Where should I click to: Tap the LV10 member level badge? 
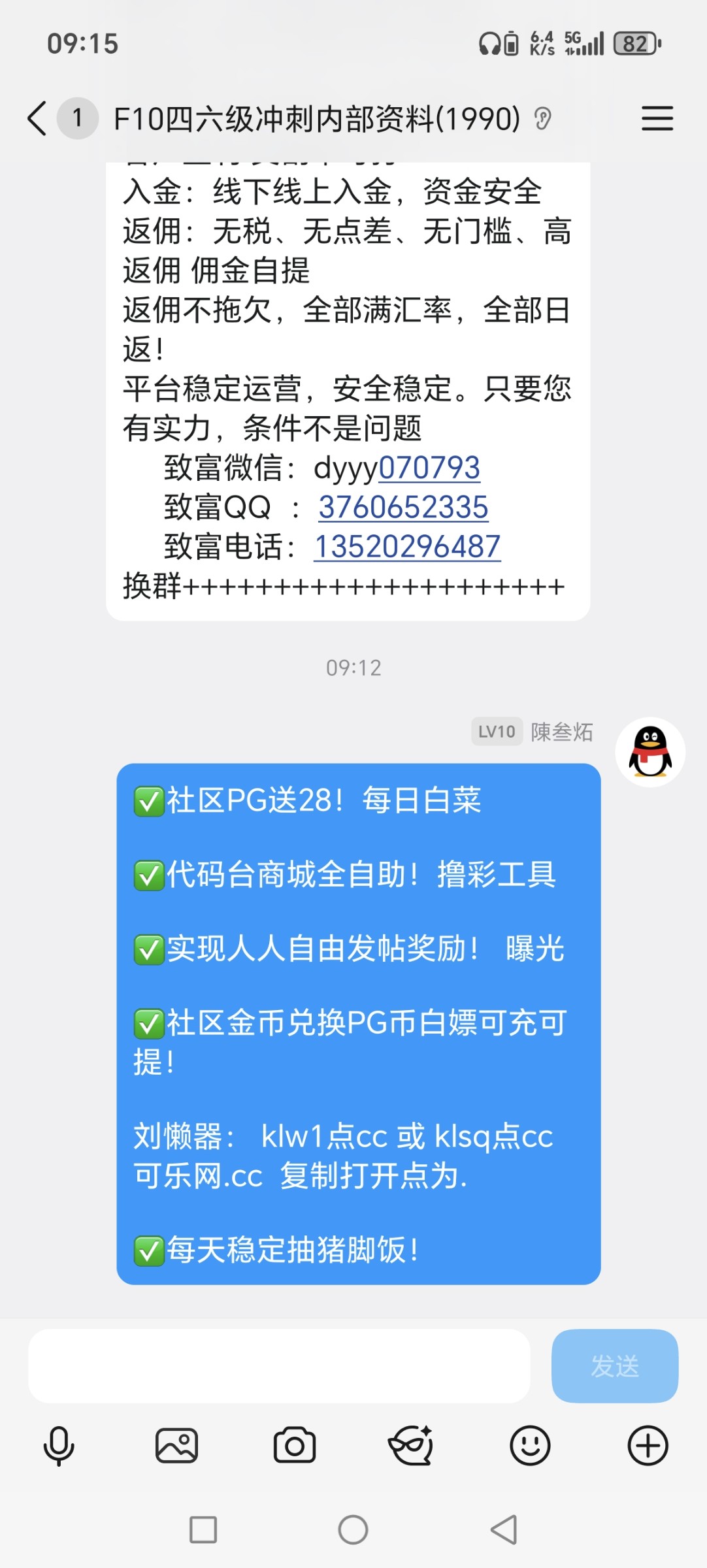pos(497,732)
